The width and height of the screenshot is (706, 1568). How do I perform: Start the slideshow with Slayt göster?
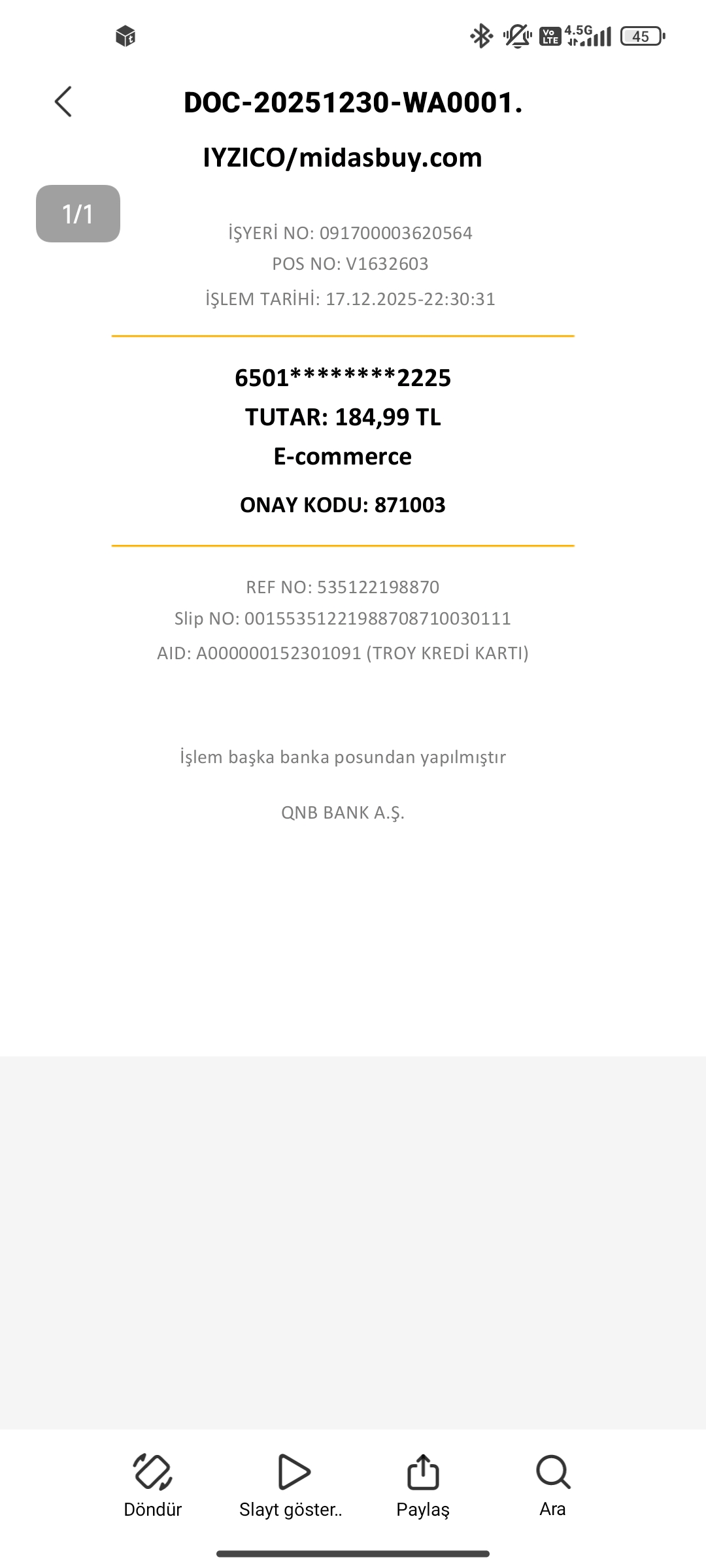pyautogui.click(x=292, y=1485)
